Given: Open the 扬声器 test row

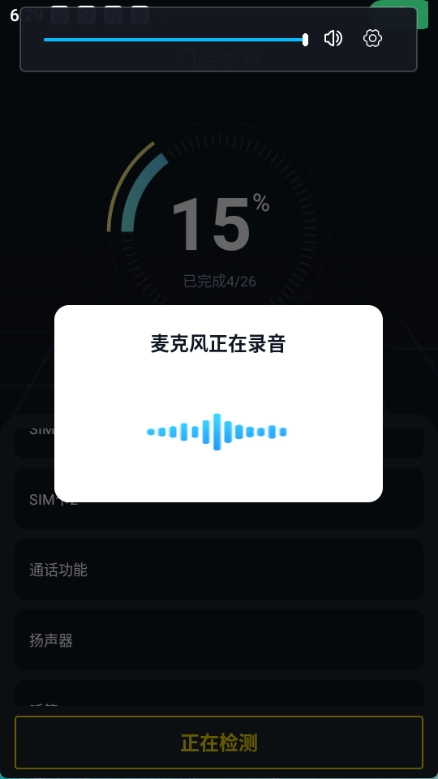Looking at the screenshot, I should (x=219, y=640).
